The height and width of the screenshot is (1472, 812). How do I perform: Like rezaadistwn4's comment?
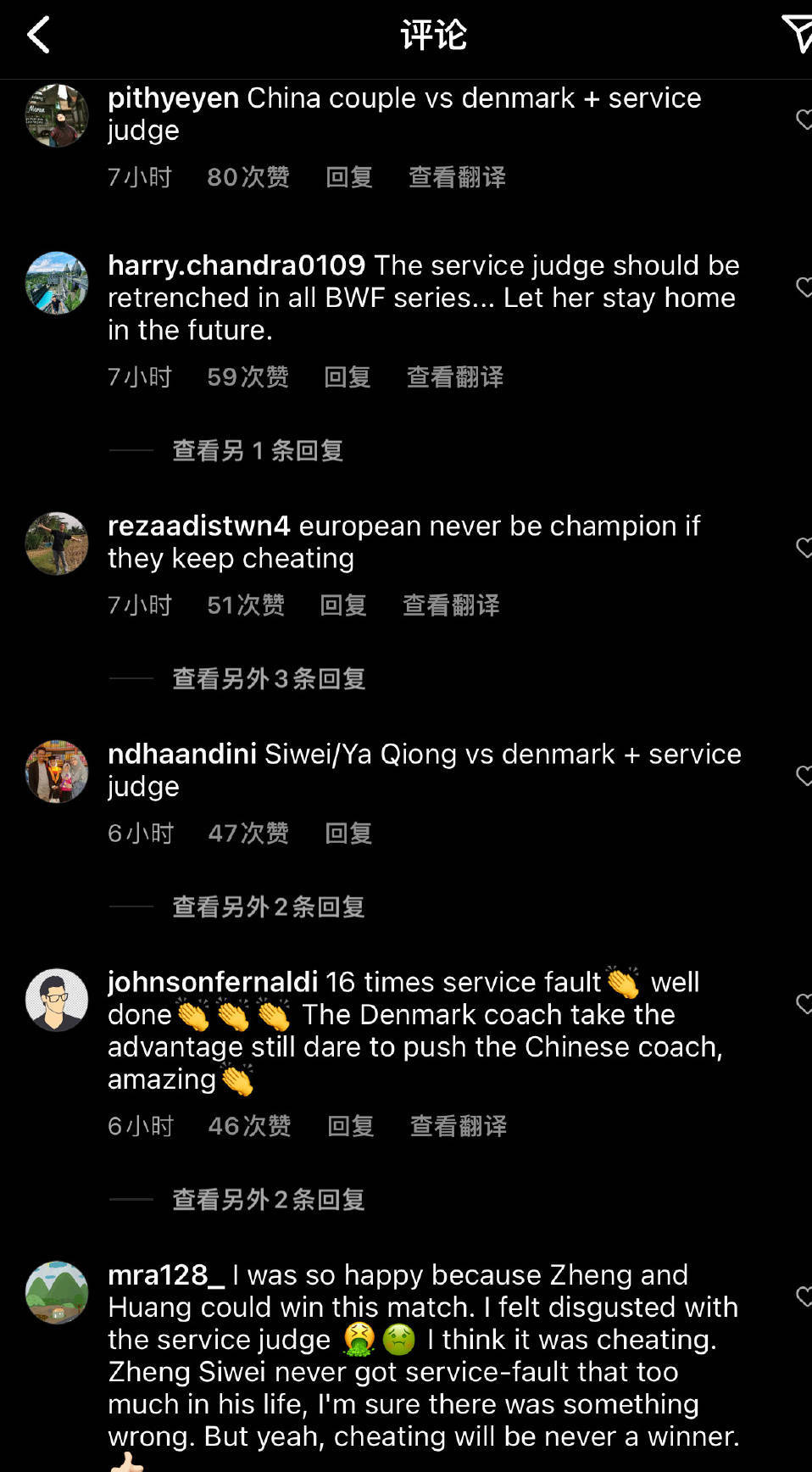[804, 547]
